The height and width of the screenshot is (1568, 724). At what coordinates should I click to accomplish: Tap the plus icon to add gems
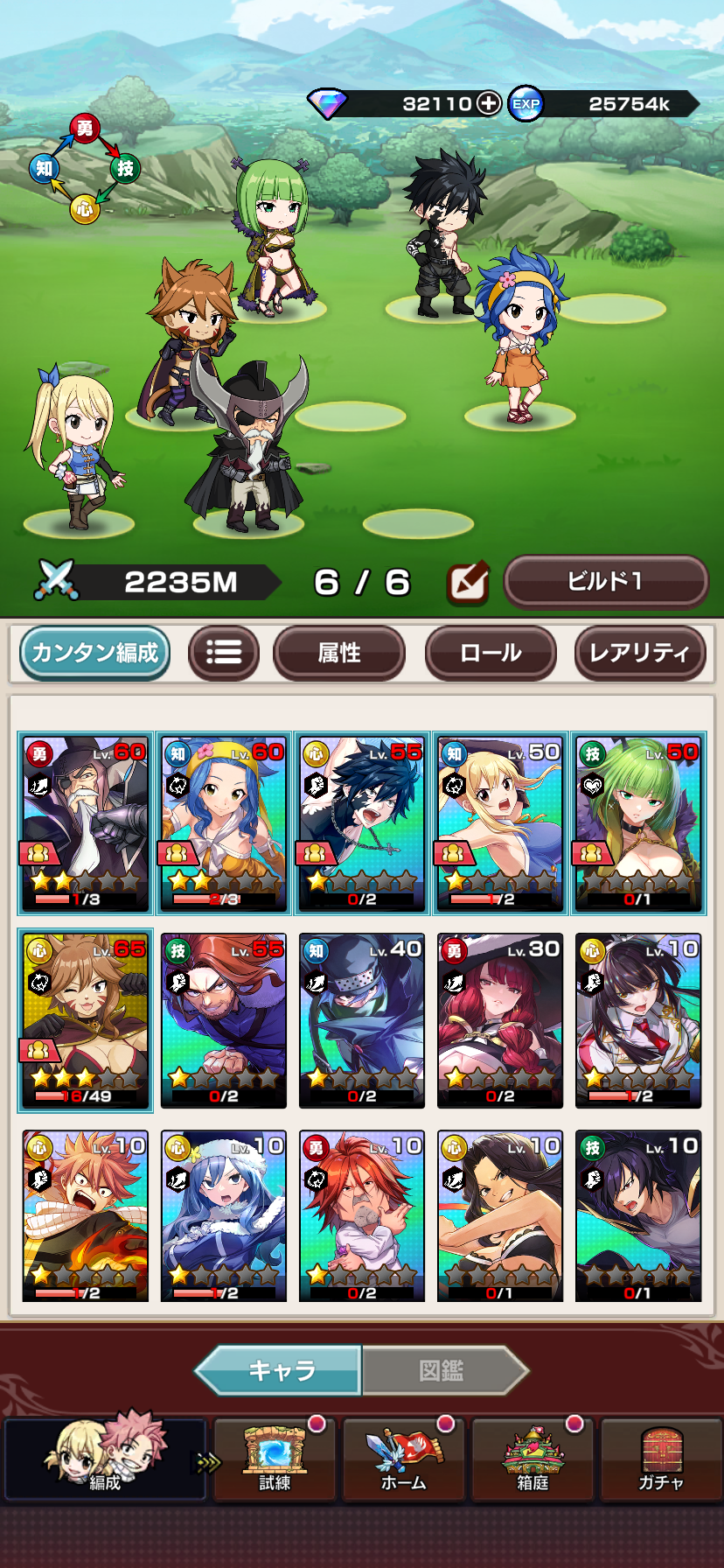pos(489,103)
